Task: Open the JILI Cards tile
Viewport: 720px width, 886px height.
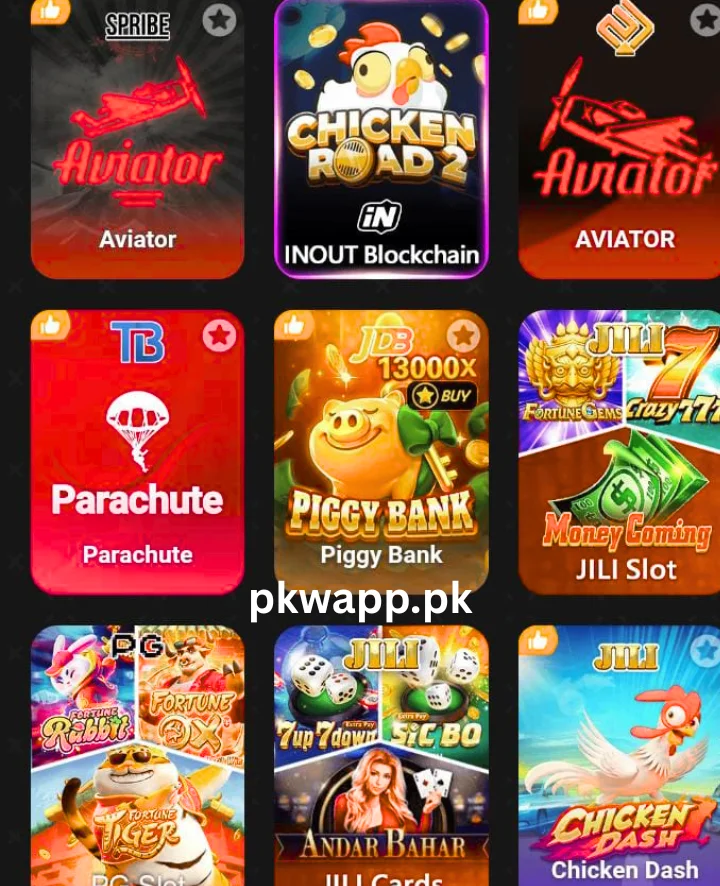Action: point(381,760)
